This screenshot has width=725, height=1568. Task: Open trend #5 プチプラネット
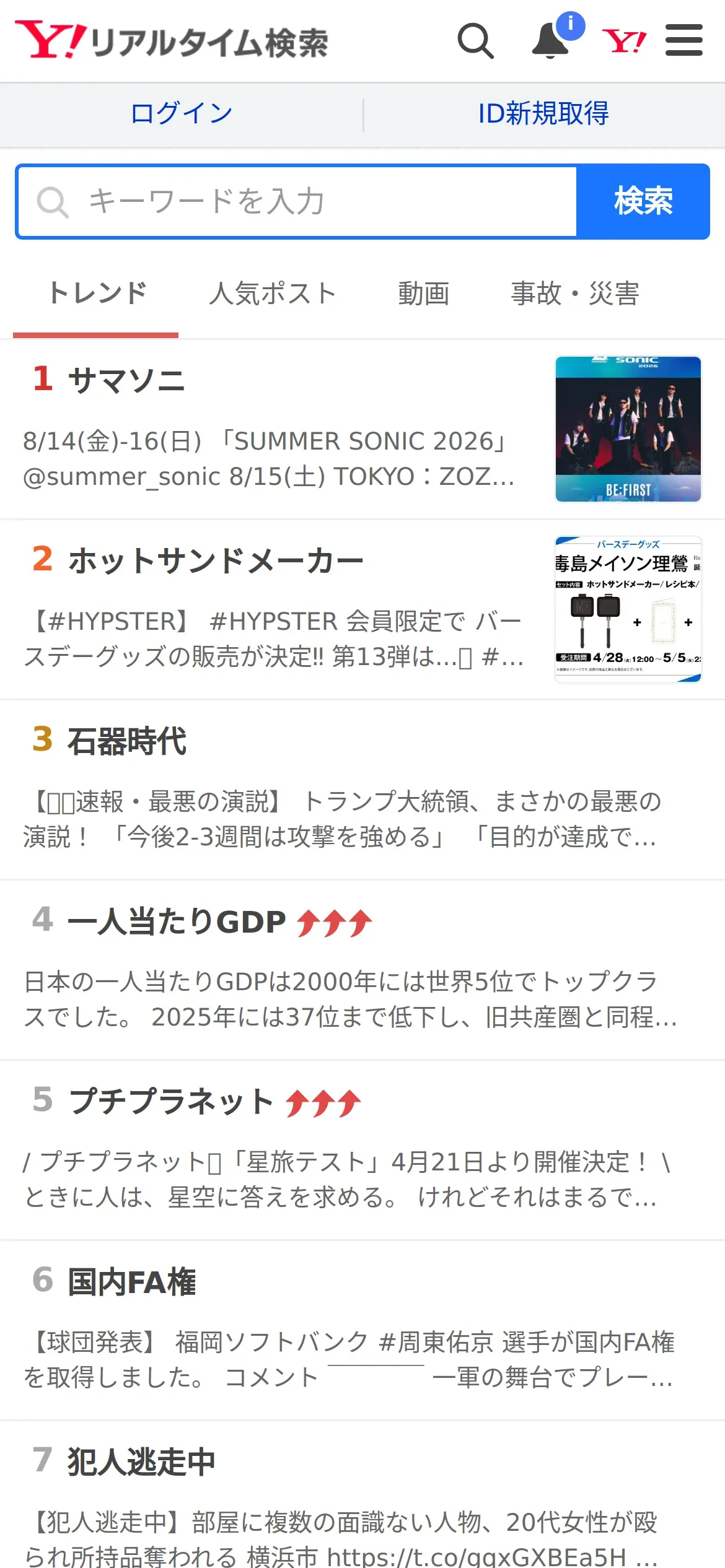pos(362,1151)
